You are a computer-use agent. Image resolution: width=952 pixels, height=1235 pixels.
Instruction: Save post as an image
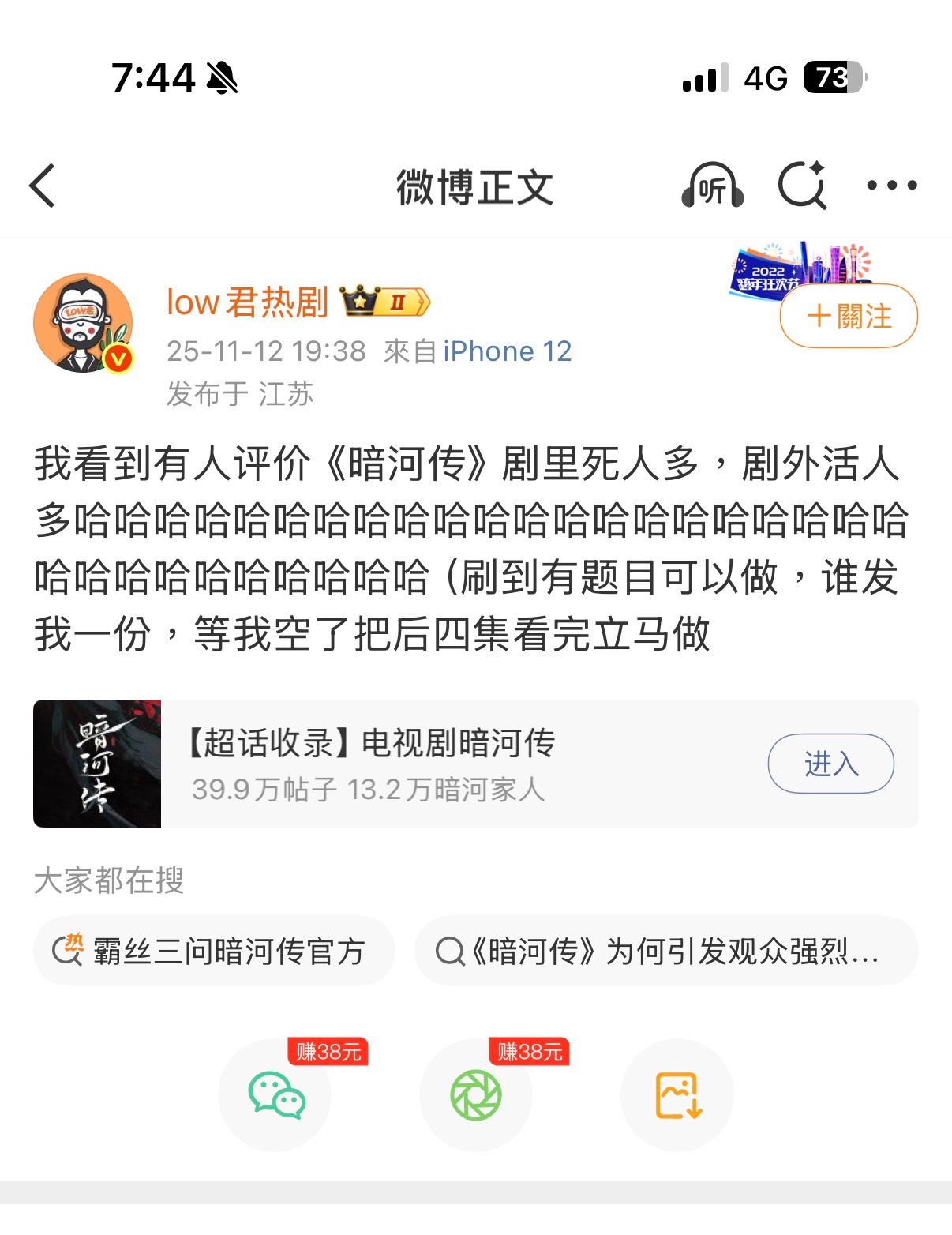tap(678, 1095)
